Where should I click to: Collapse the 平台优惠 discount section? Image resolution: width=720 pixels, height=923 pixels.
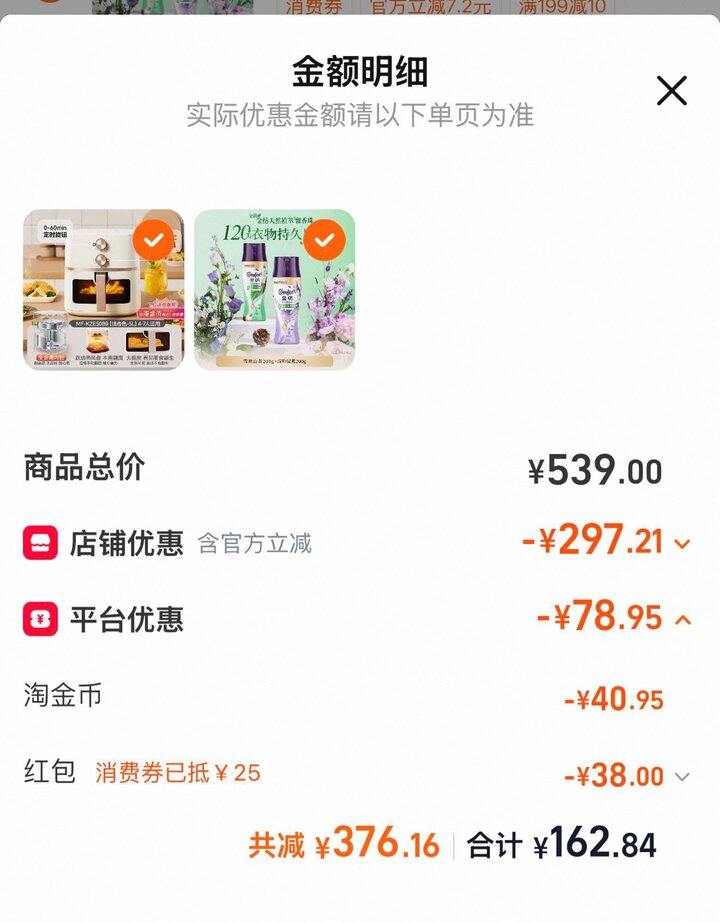pyautogui.click(x=683, y=620)
